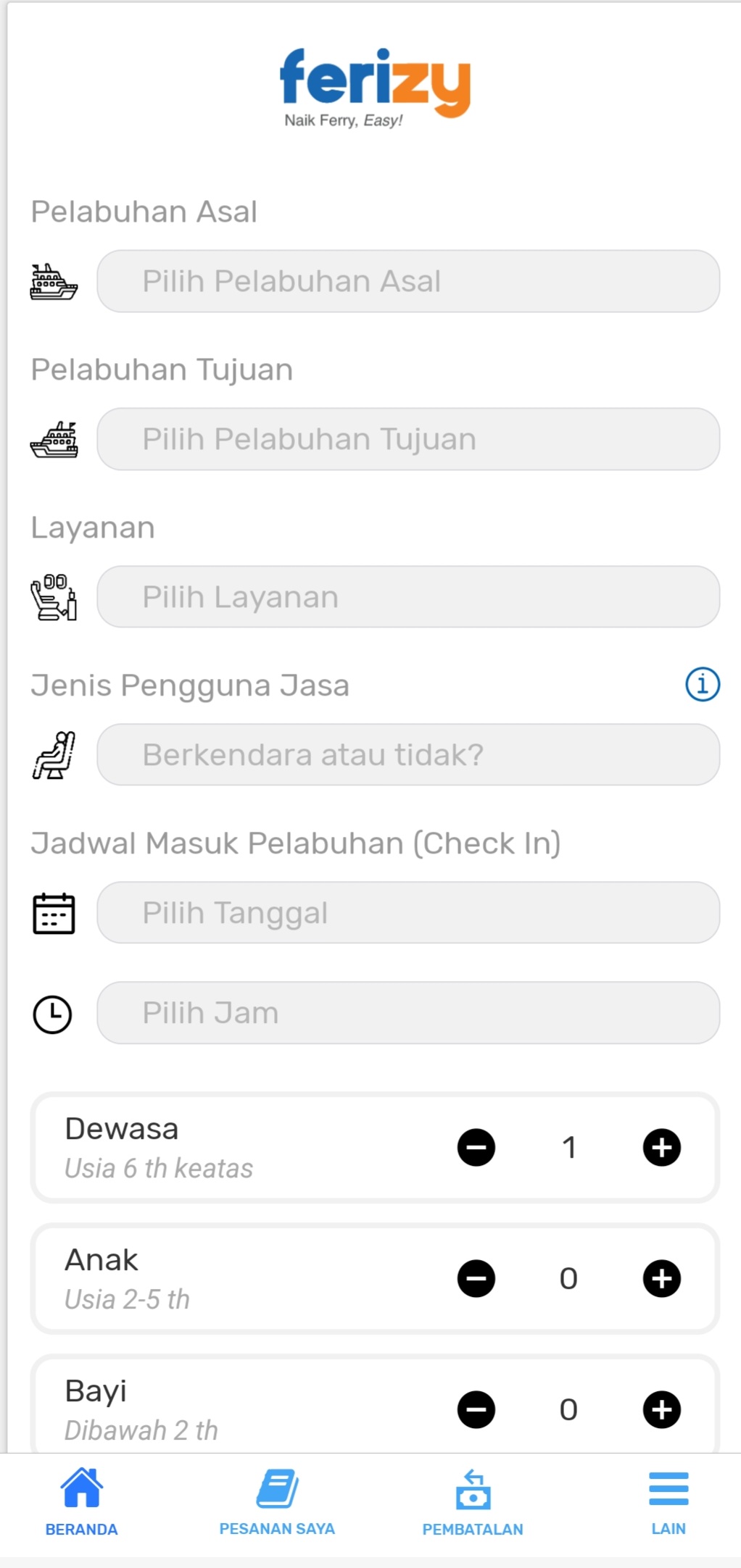Select the Pilih Pelabuhan Tujuan field
The width and height of the screenshot is (741, 1568).
[x=408, y=439]
